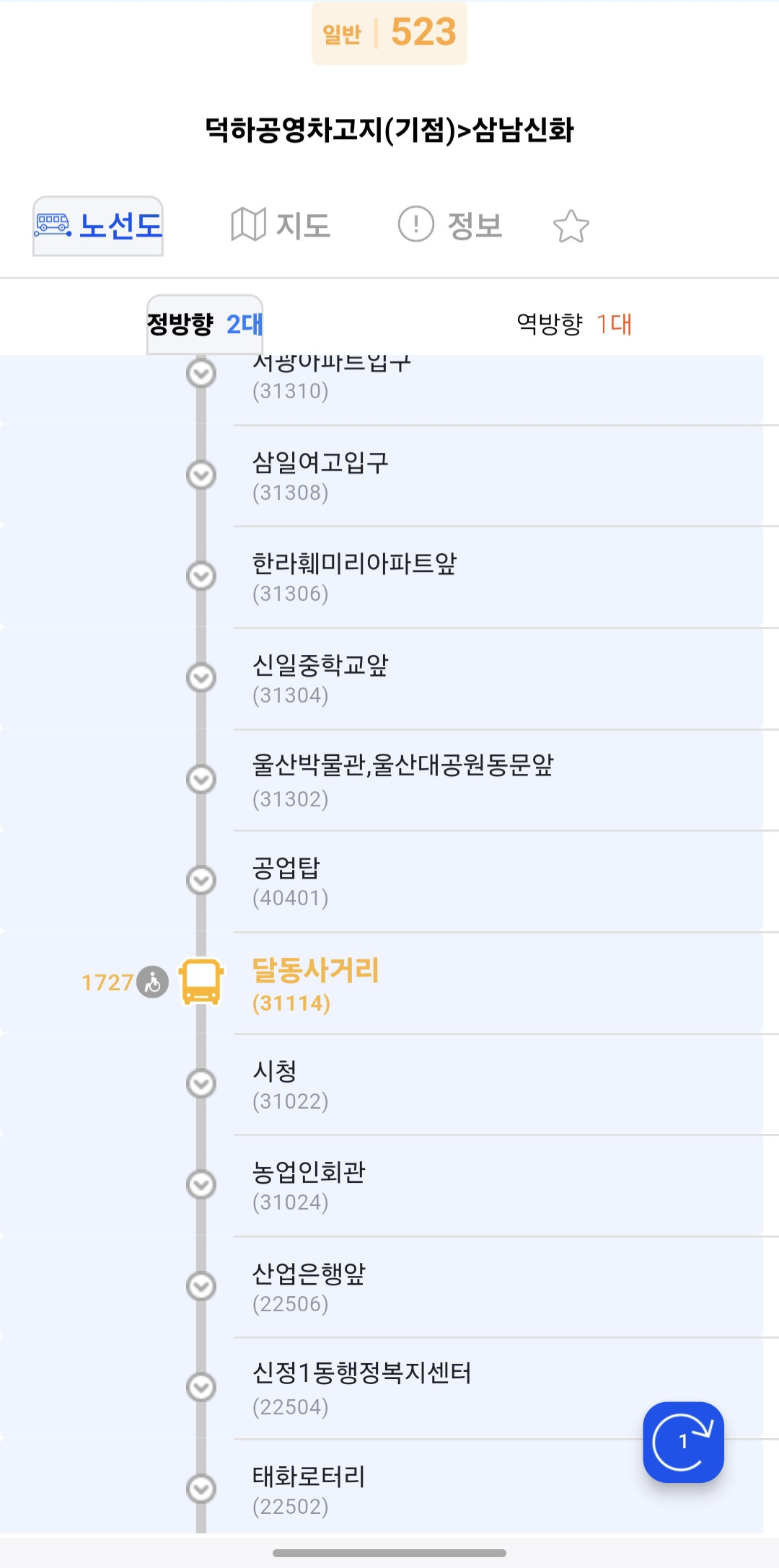The image size is (779, 1568).
Task: Open the 삼일여고입구 stop
Action: (x=433, y=476)
